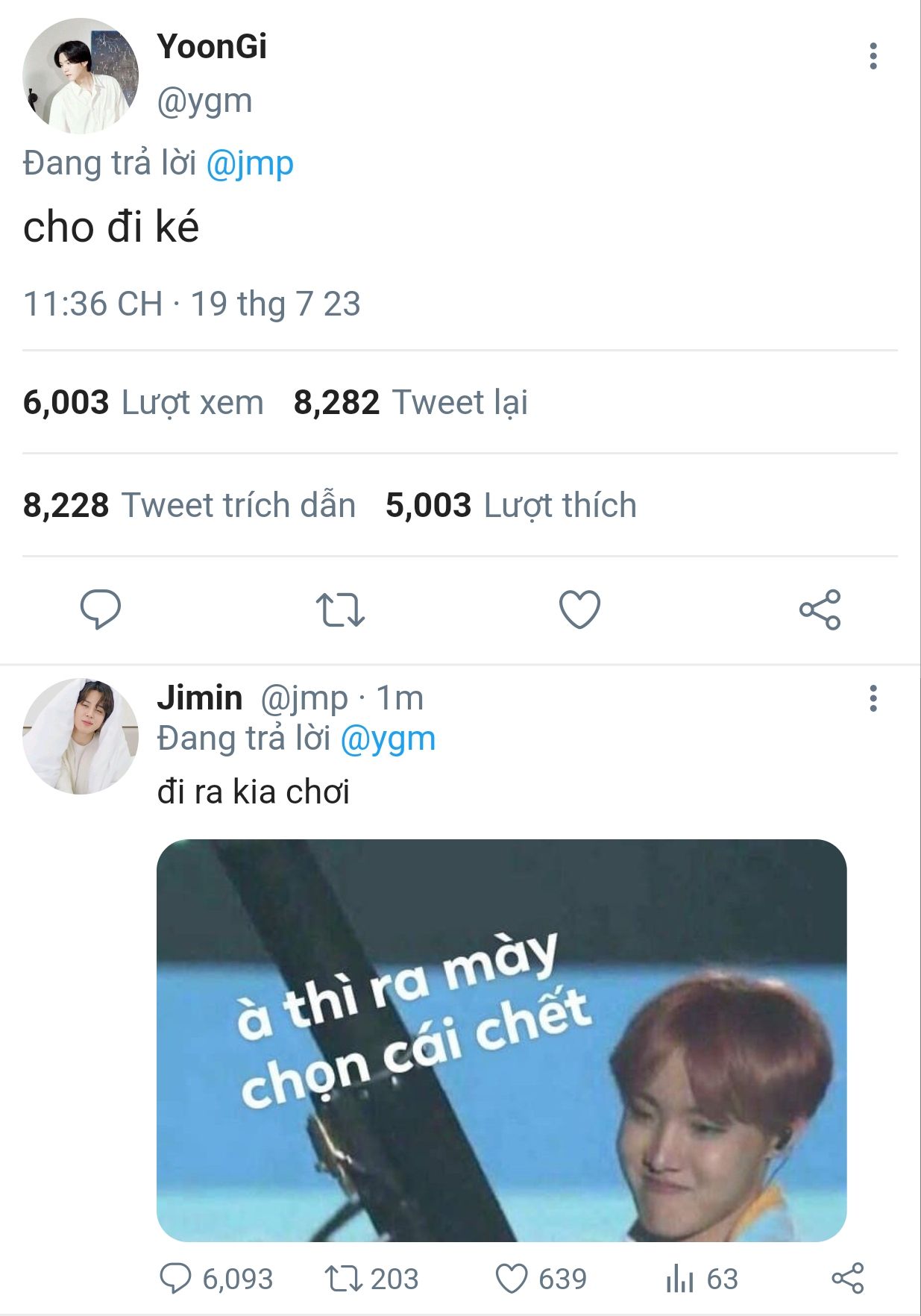
Task: Share YoonGi's tweet
Action: (x=820, y=610)
